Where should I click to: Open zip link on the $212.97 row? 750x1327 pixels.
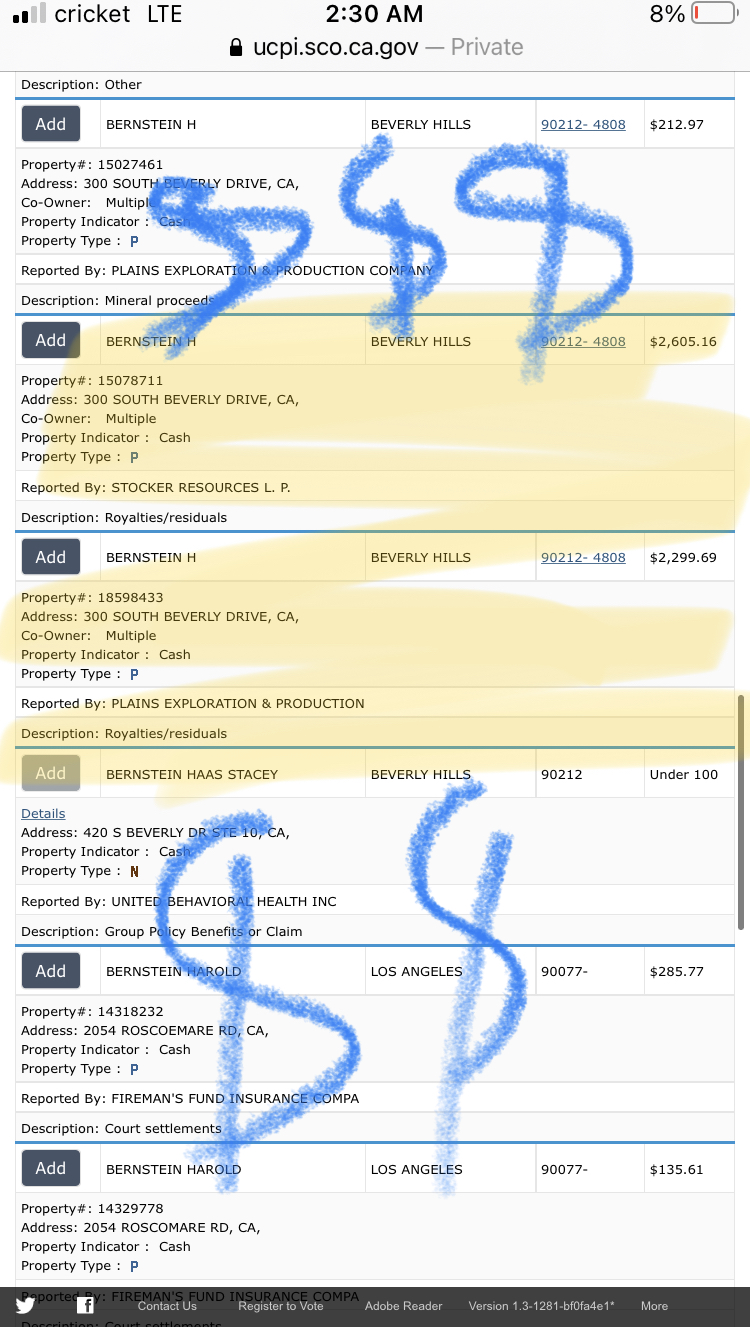583,125
